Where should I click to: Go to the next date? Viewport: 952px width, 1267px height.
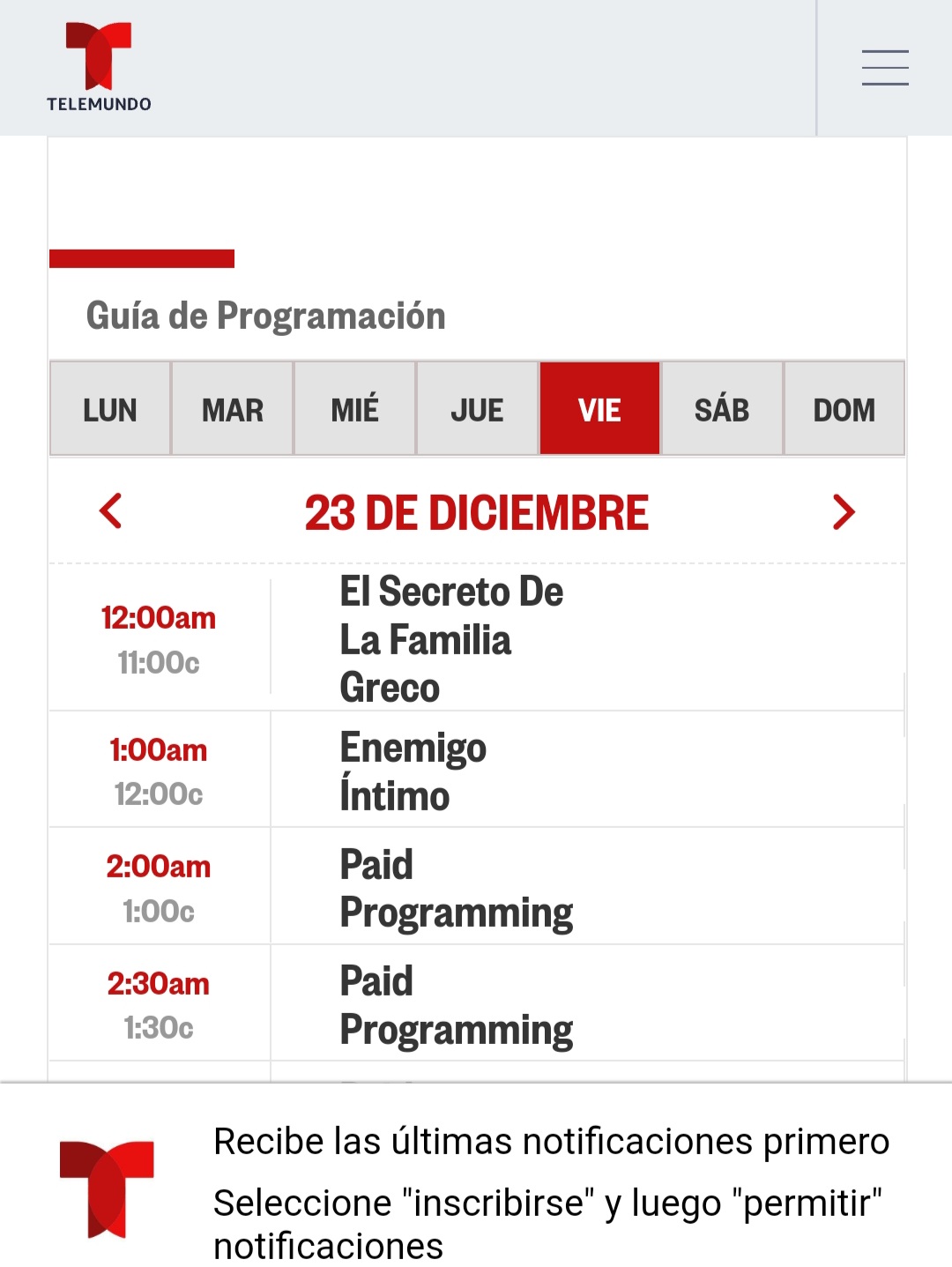844,511
